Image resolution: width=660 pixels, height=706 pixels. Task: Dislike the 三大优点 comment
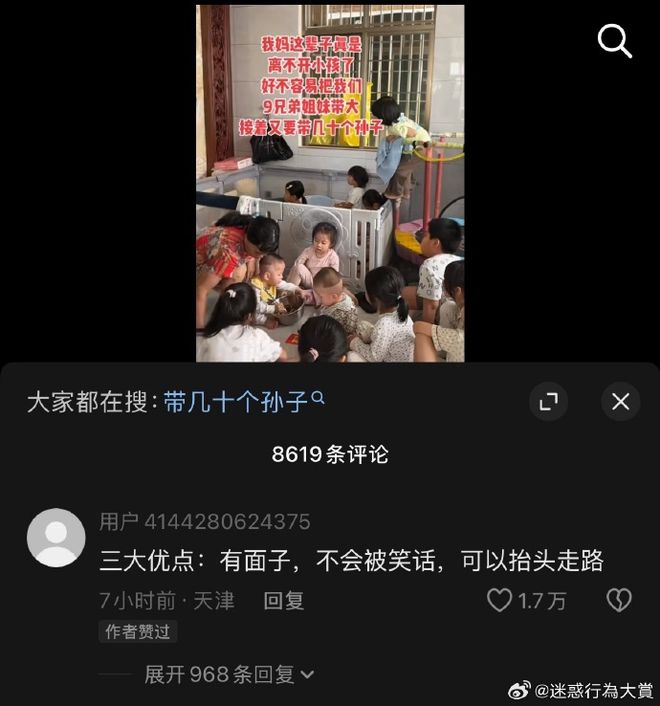click(619, 600)
